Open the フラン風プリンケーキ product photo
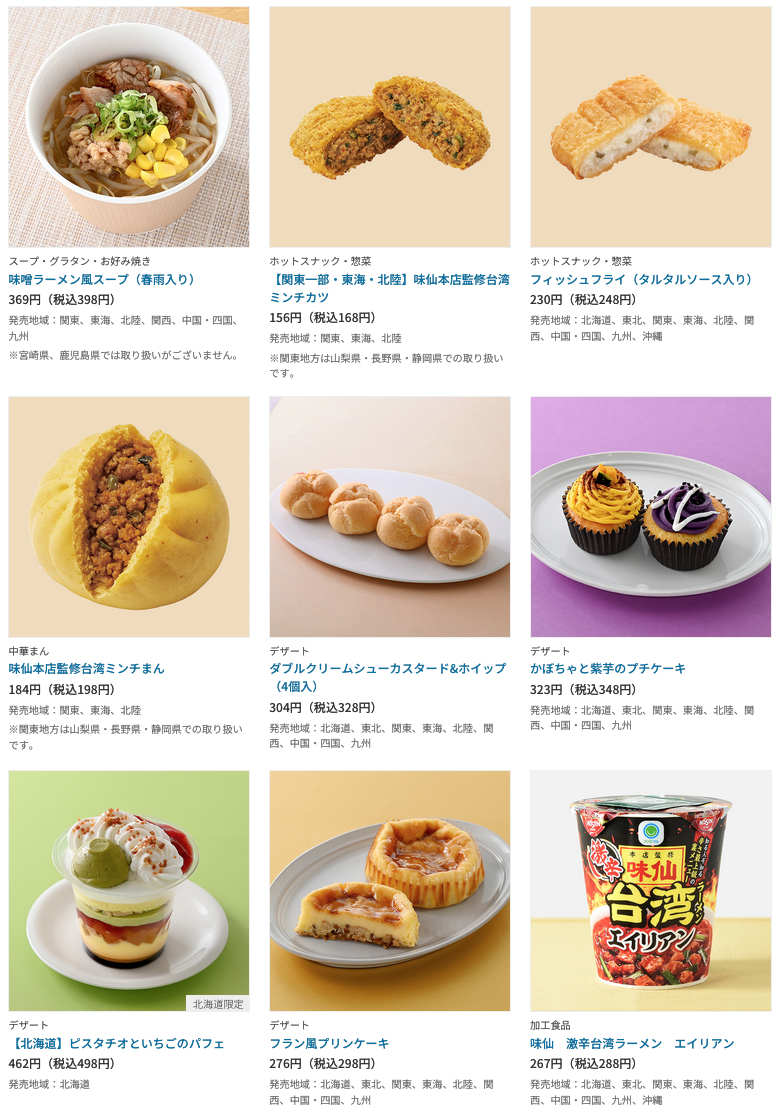The image size is (779, 1113). [389, 890]
